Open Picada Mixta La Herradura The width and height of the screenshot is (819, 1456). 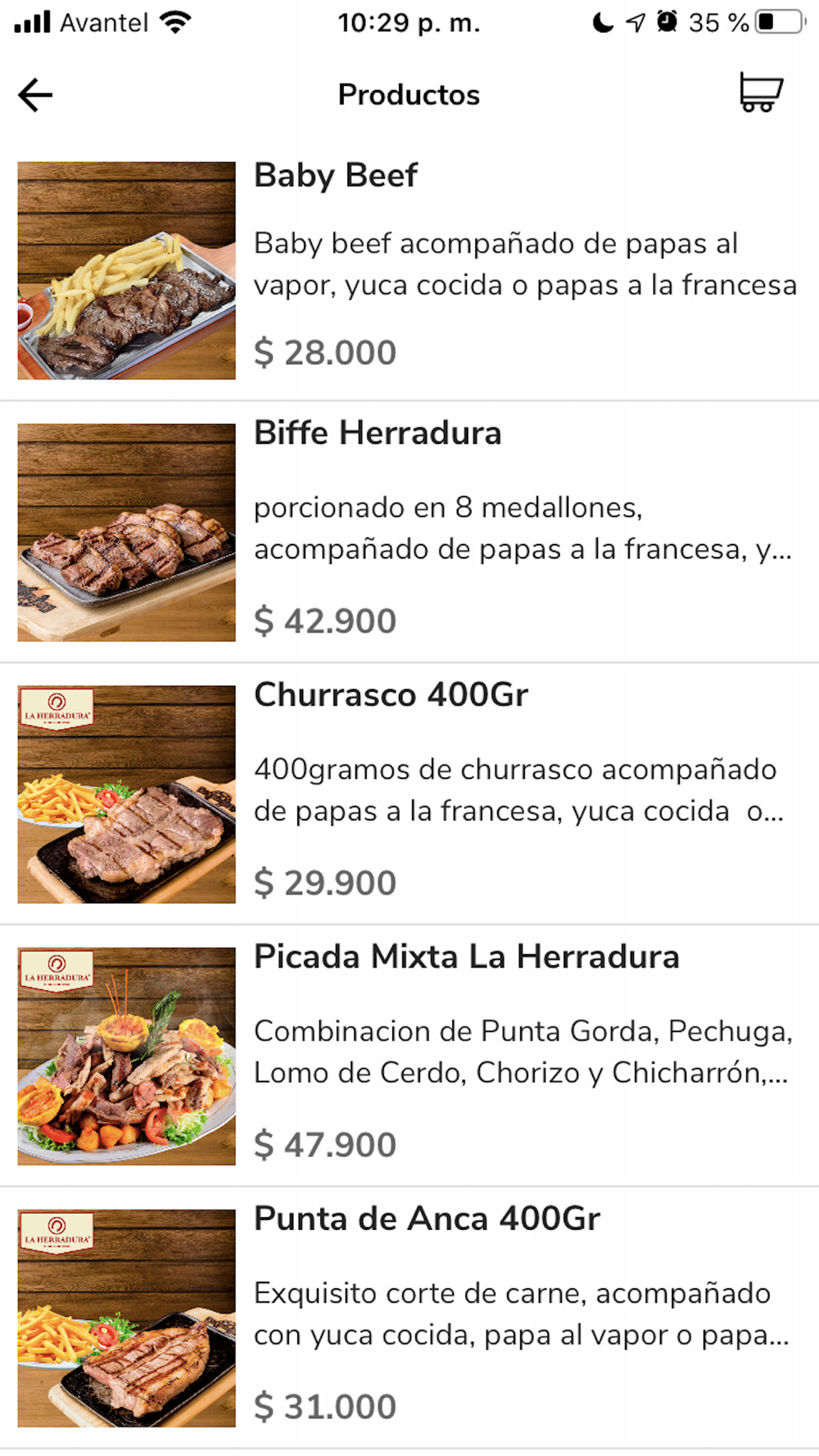click(409, 1056)
